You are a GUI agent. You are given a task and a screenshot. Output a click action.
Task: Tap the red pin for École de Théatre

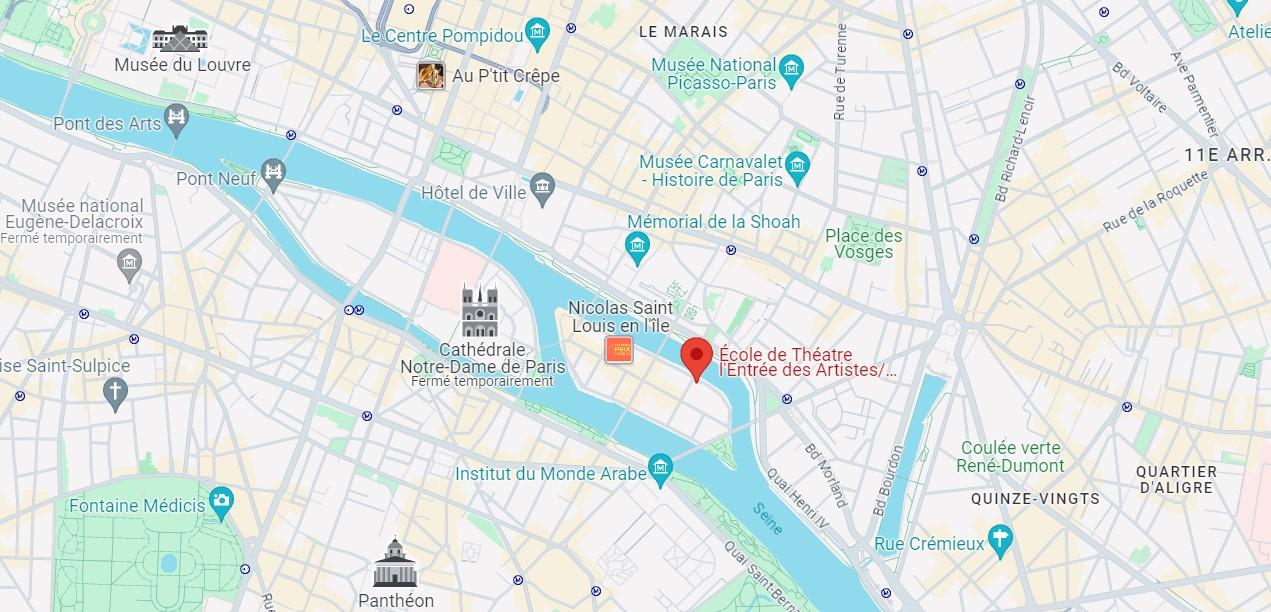click(696, 357)
